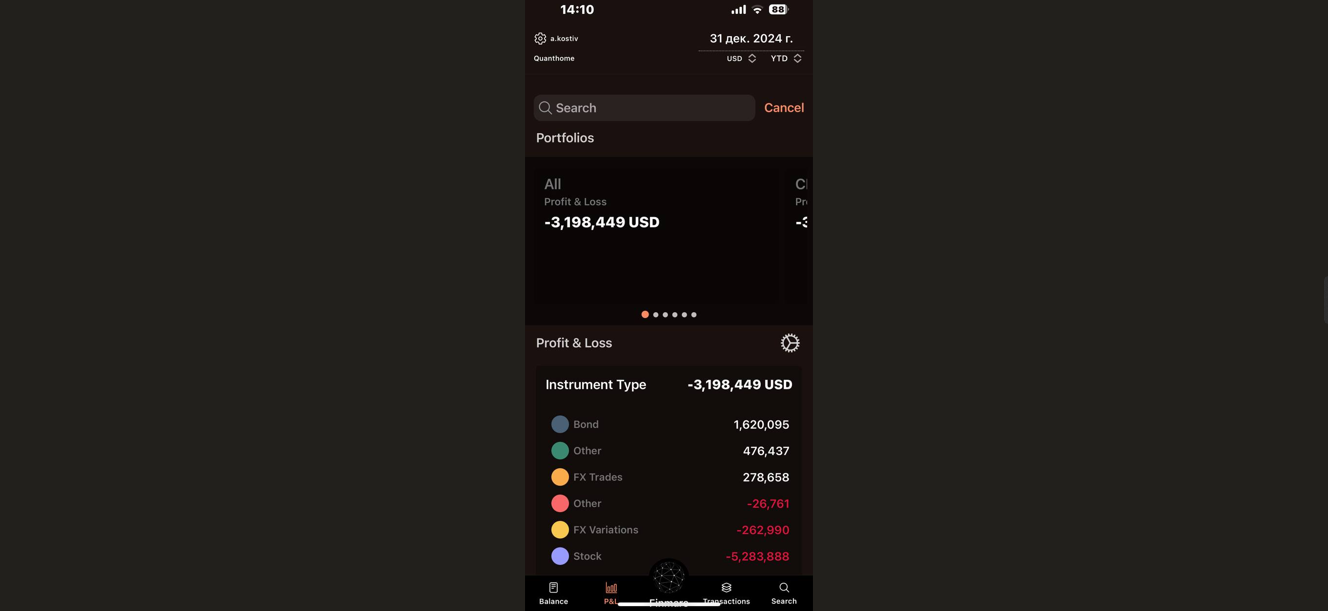This screenshot has height=611, width=1328.
Task: Open the FX Trades row
Action: [669, 478]
